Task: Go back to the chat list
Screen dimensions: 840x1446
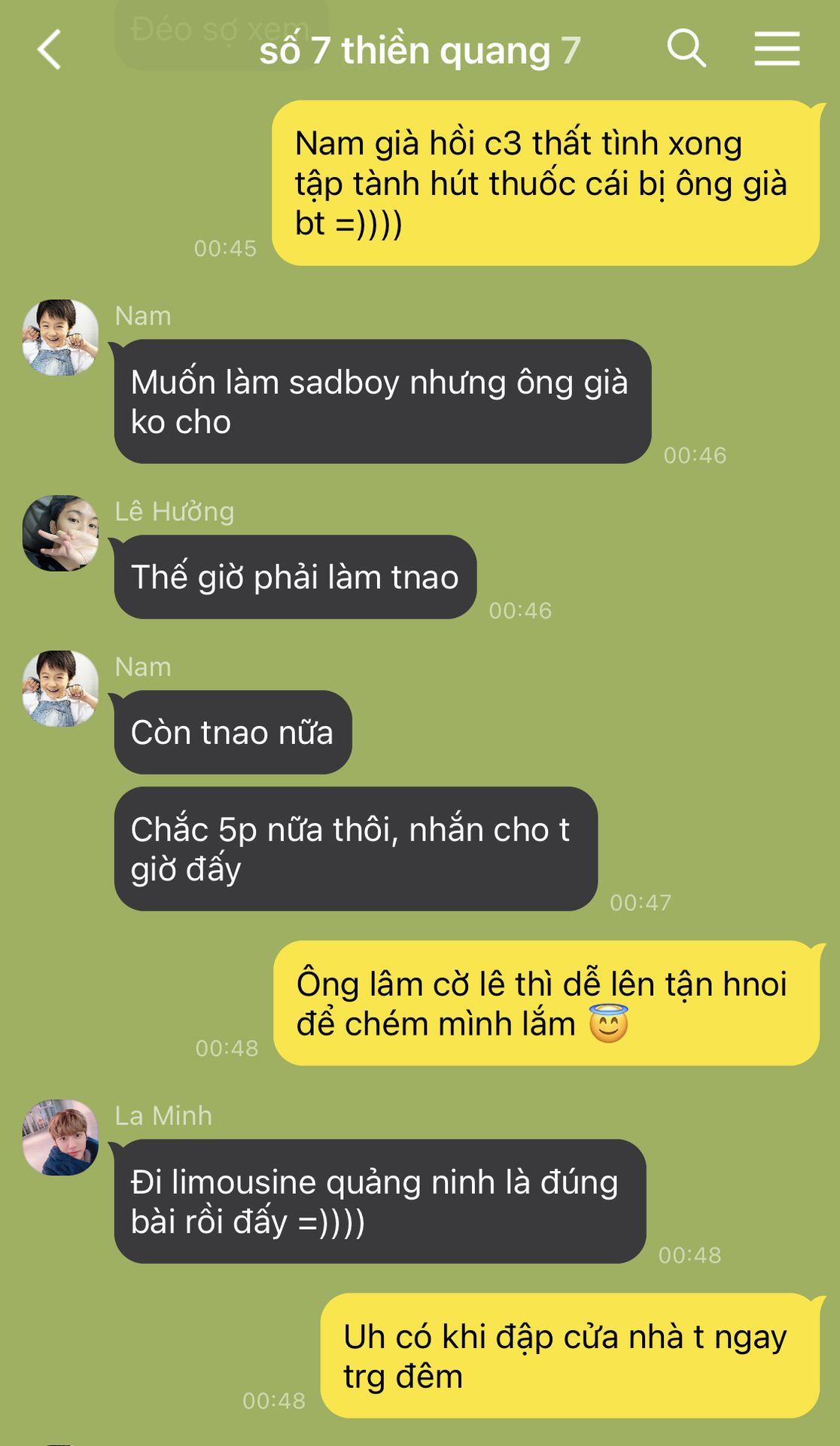Action: tap(50, 50)
